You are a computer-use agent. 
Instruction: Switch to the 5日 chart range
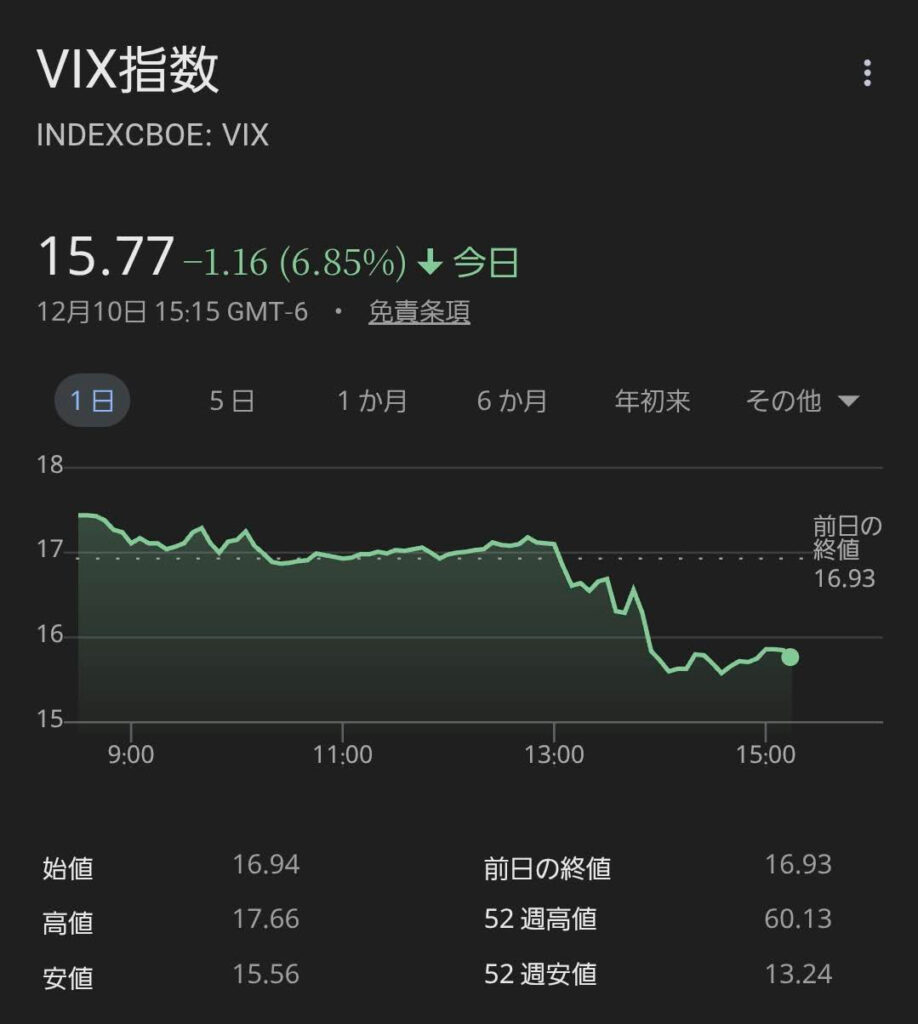[x=232, y=402]
